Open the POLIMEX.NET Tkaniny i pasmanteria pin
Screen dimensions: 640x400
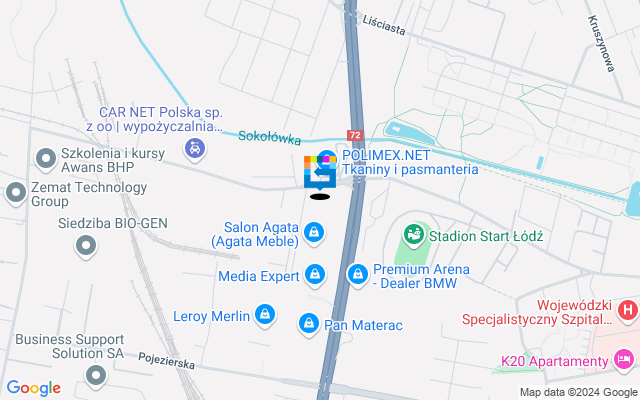point(327,158)
